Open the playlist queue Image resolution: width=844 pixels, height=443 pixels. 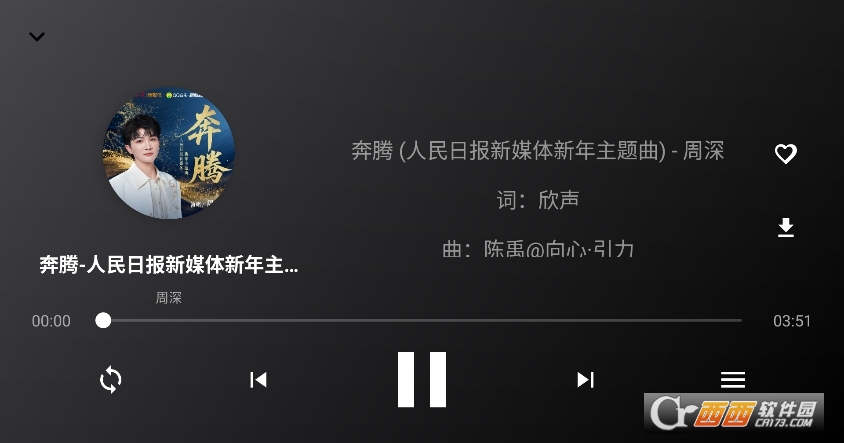point(733,380)
